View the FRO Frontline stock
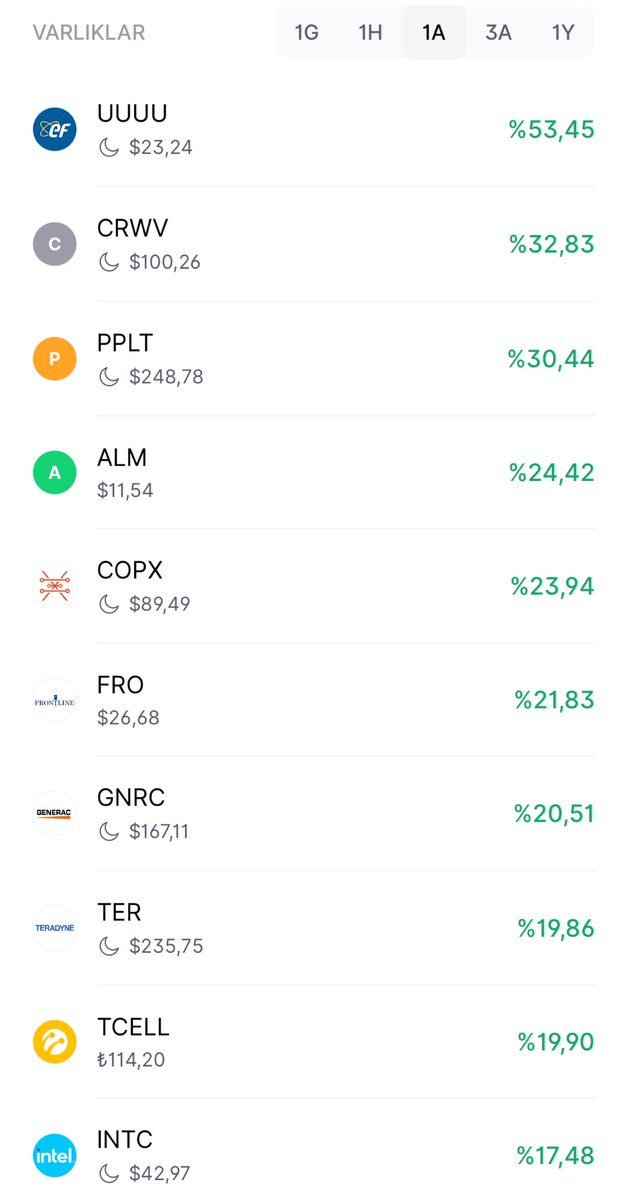Viewport: 627px width, 1200px height. tap(313, 700)
